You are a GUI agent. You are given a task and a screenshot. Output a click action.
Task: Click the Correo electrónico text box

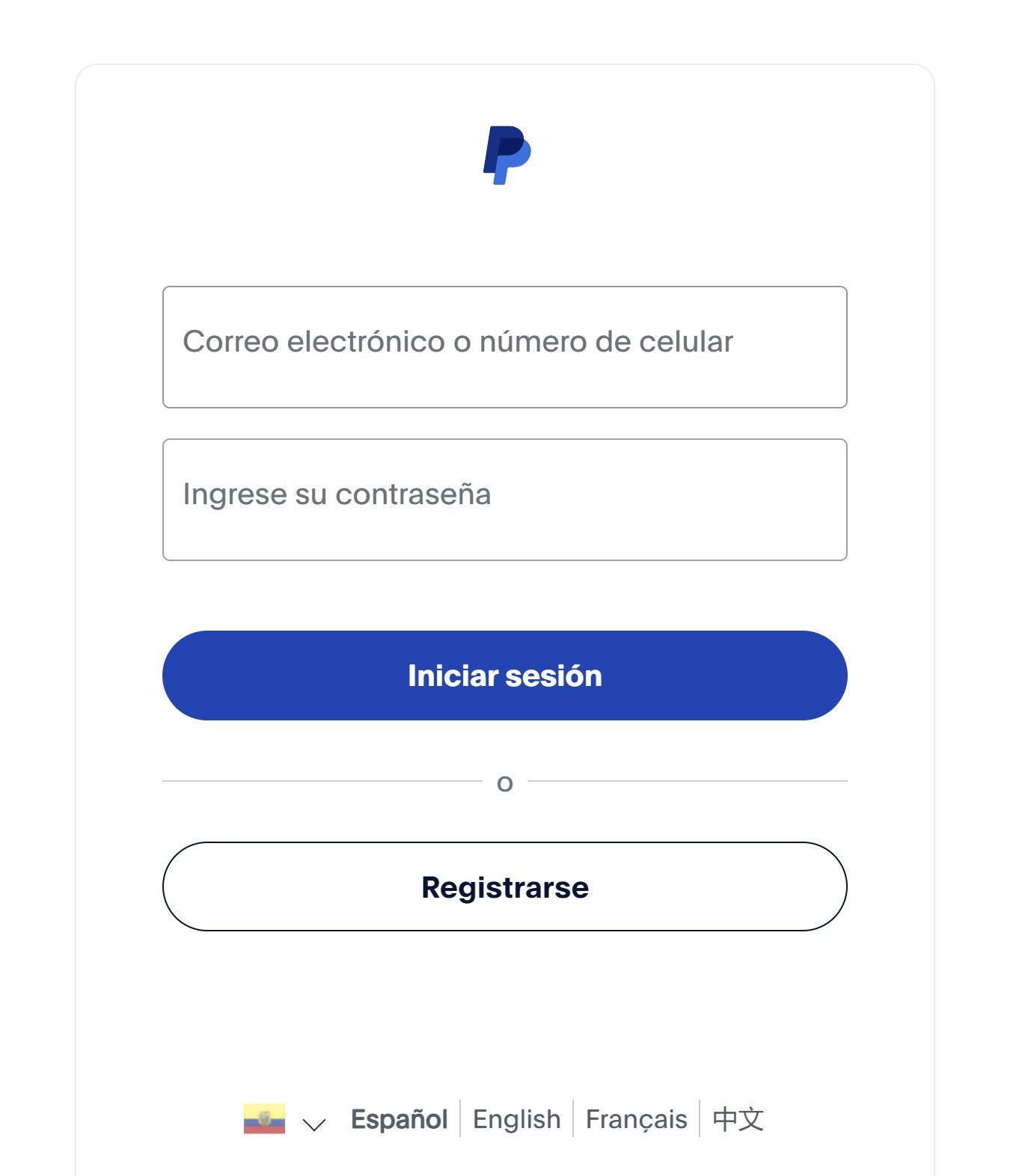tap(504, 346)
